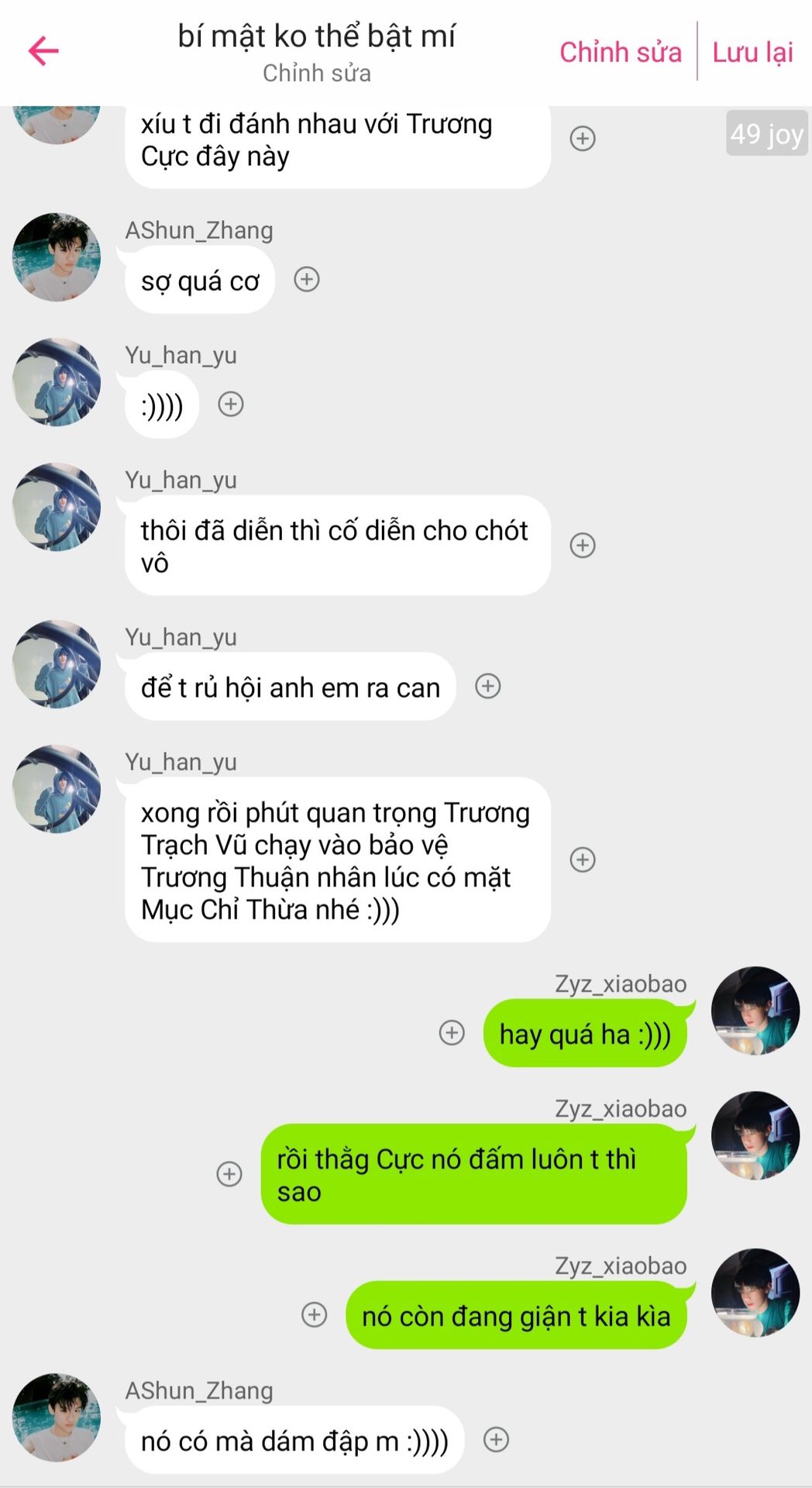Open the "49 joy" badge

coord(767,133)
